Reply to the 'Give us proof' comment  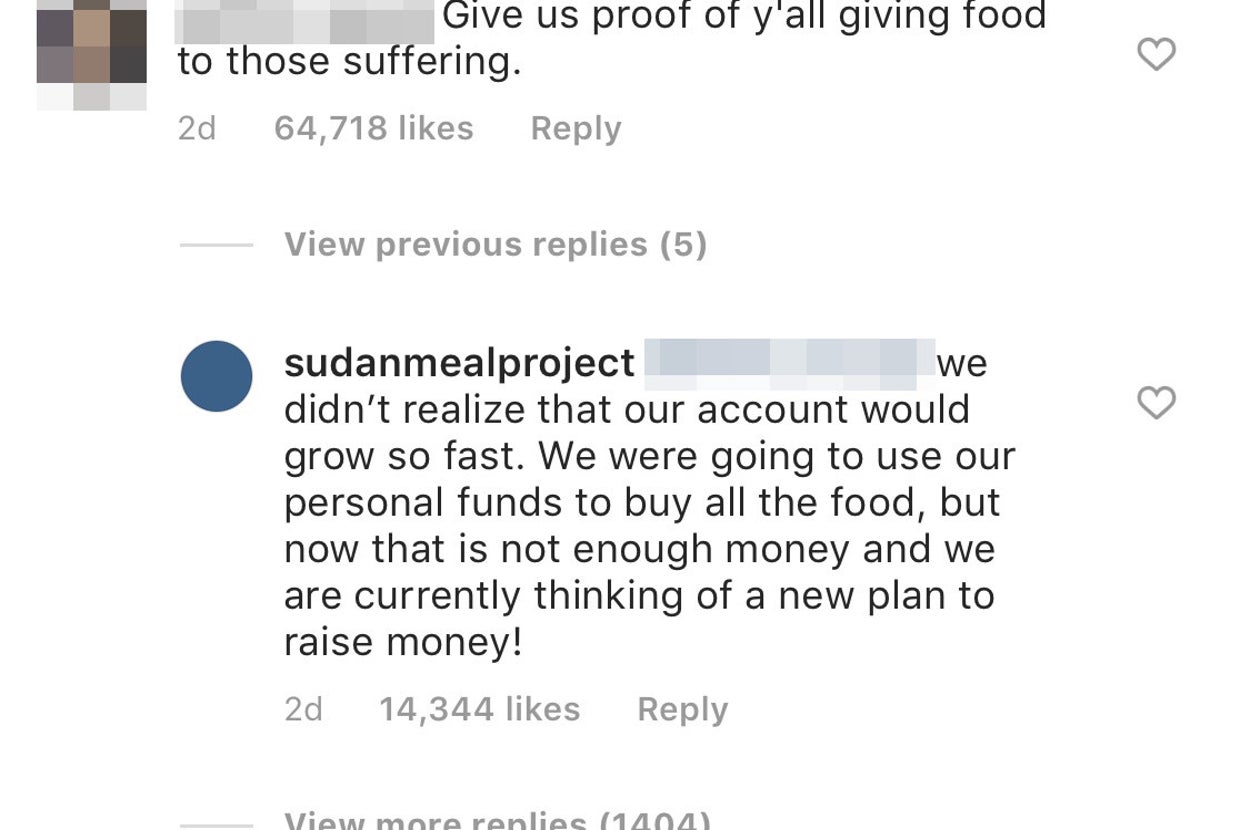click(x=575, y=128)
